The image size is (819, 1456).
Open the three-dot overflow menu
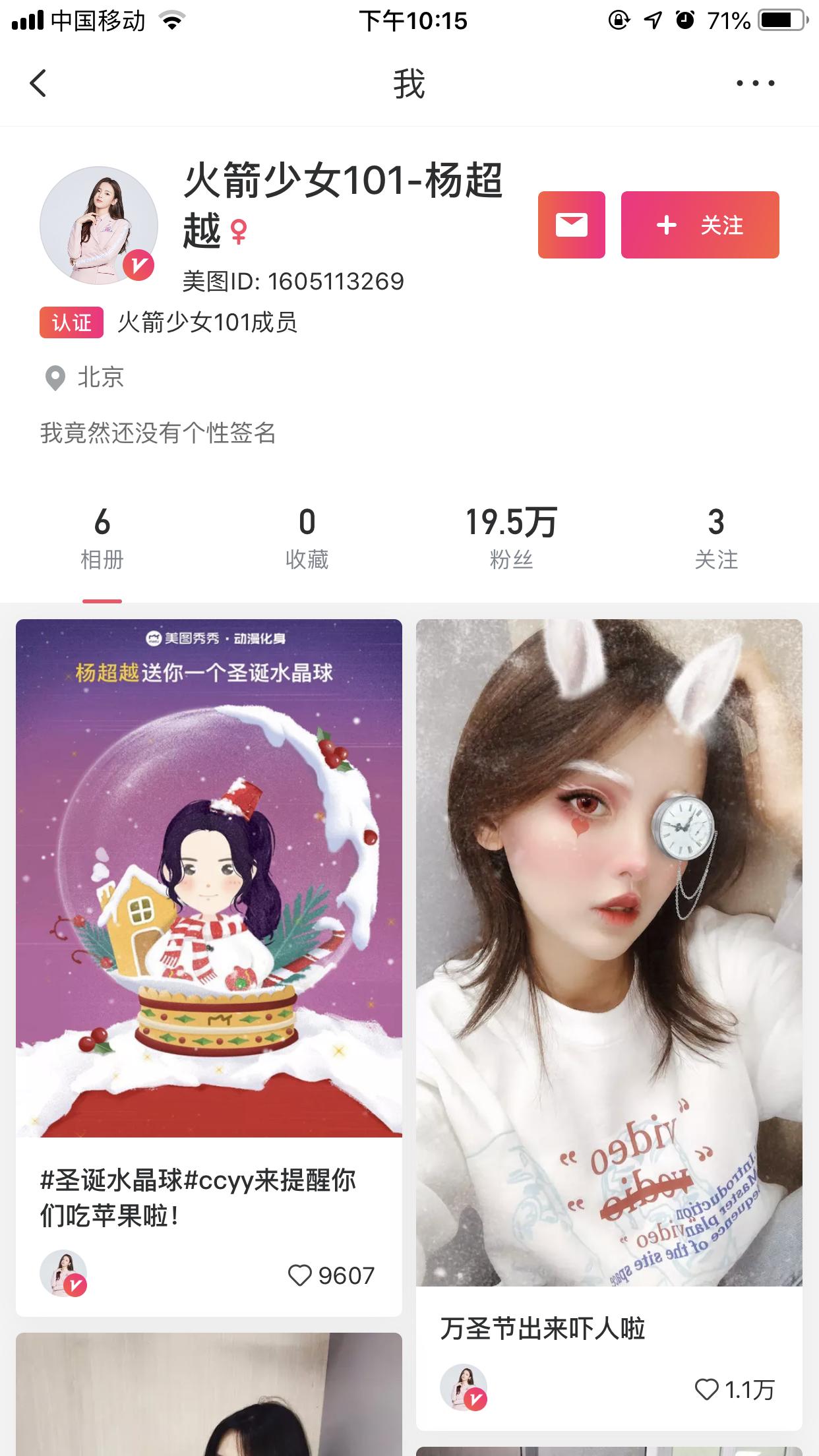(x=753, y=83)
